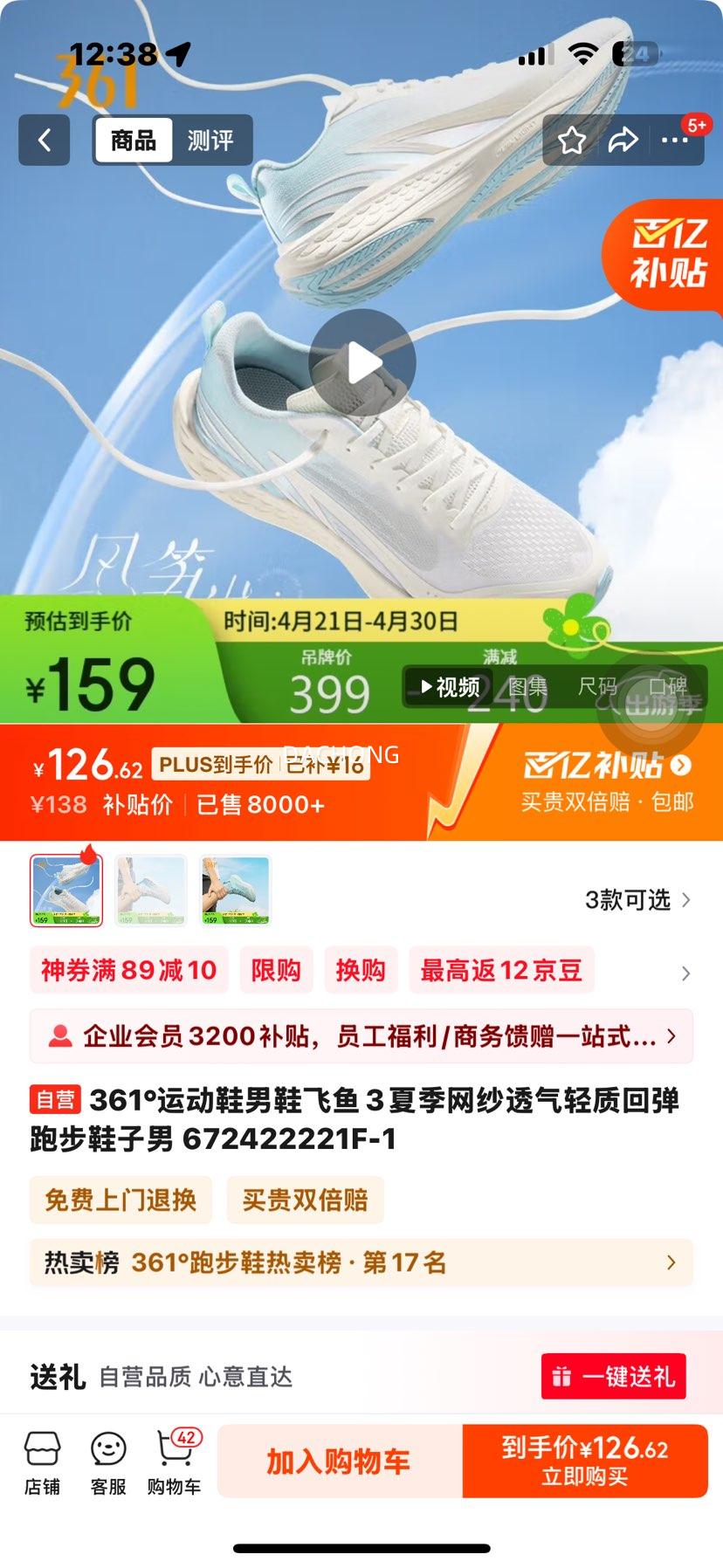
Task: Play the product video
Action: click(361, 361)
